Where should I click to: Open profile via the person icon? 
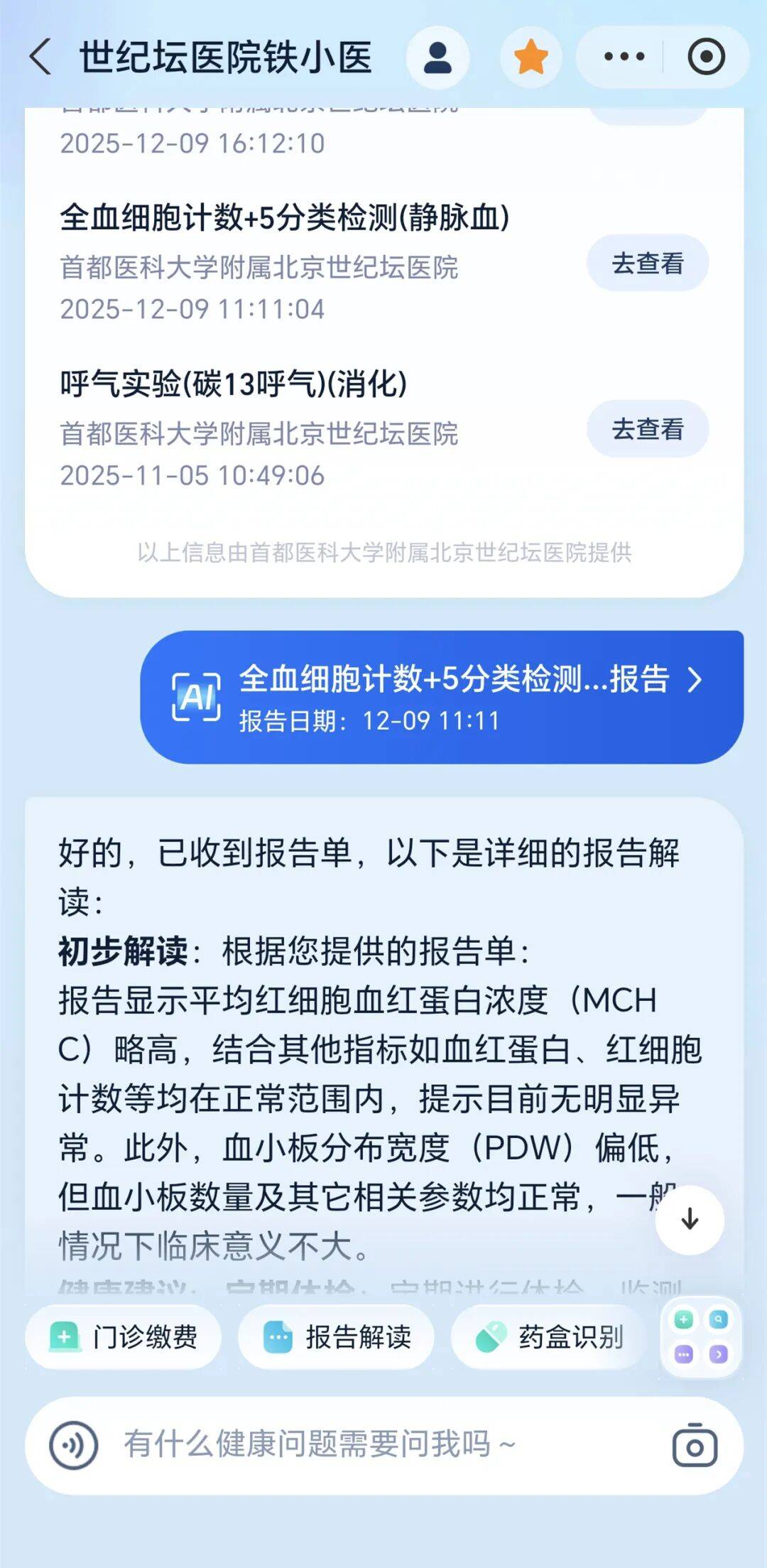(x=438, y=55)
